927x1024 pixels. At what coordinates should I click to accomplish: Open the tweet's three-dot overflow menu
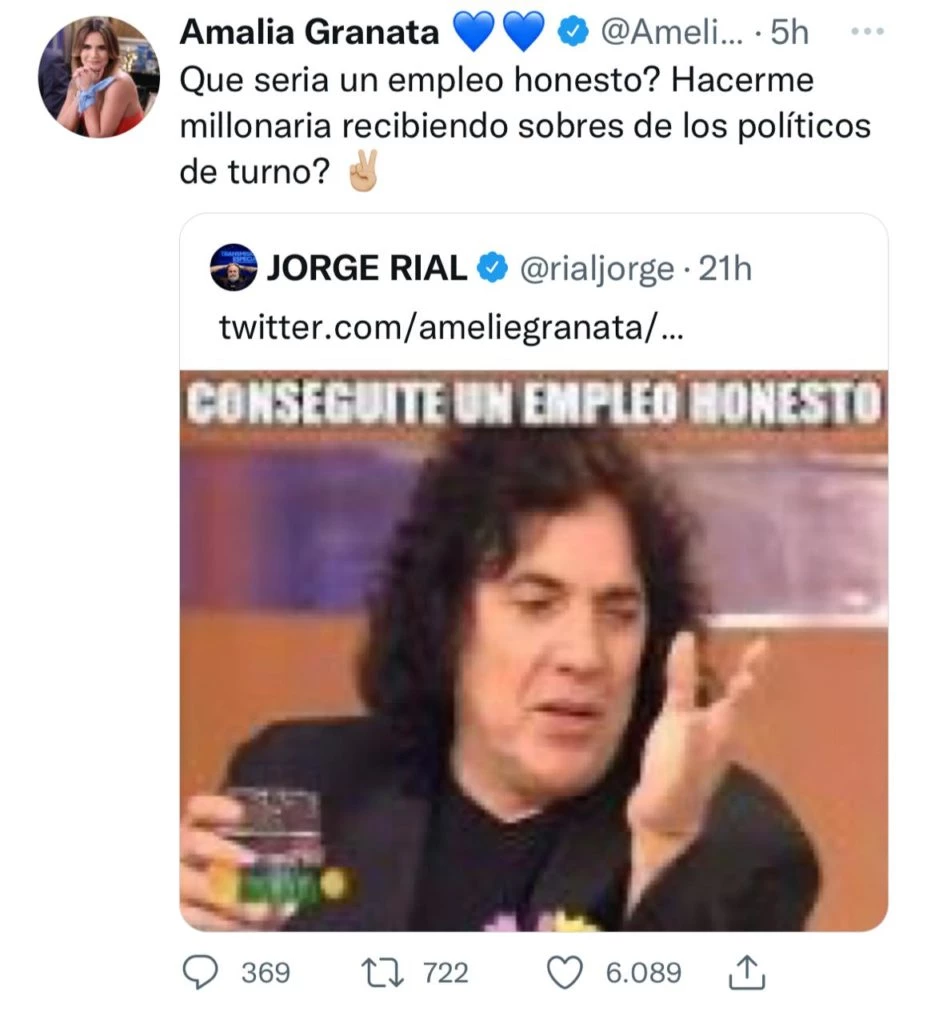866,32
